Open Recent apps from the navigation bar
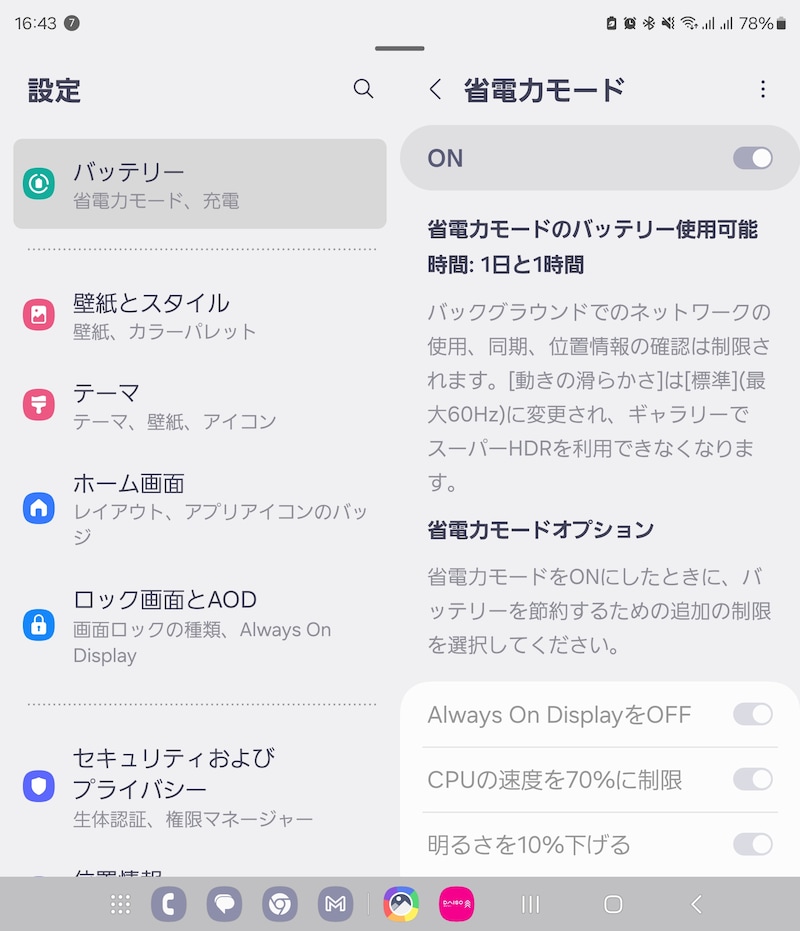The width and height of the screenshot is (800, 931). [529, 904]
